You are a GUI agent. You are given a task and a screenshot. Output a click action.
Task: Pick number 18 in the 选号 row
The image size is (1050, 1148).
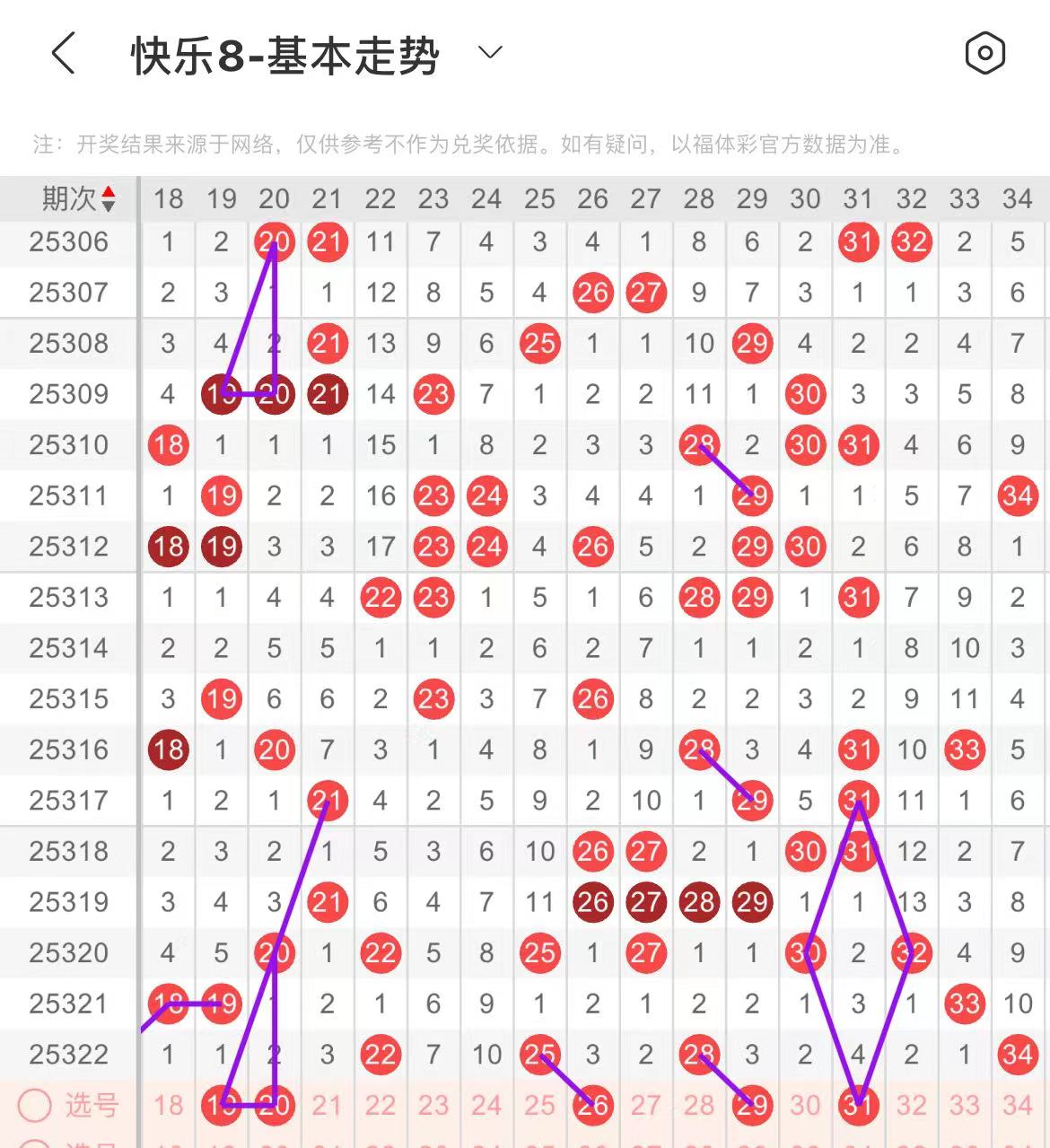(168, 1106)
